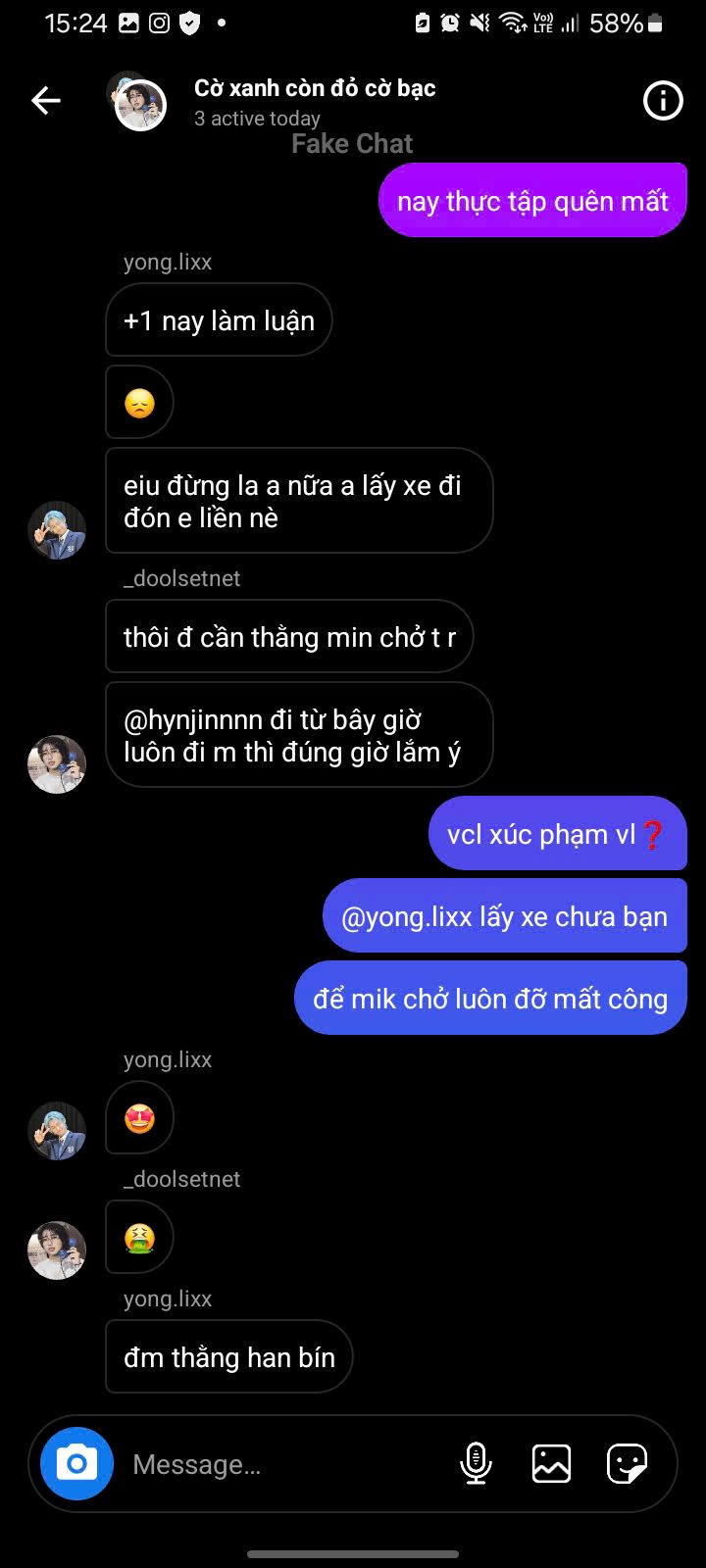Tap the @yong.lixx mention in sent message
This screenshot has height=1568, width=706.
[406, 917]
